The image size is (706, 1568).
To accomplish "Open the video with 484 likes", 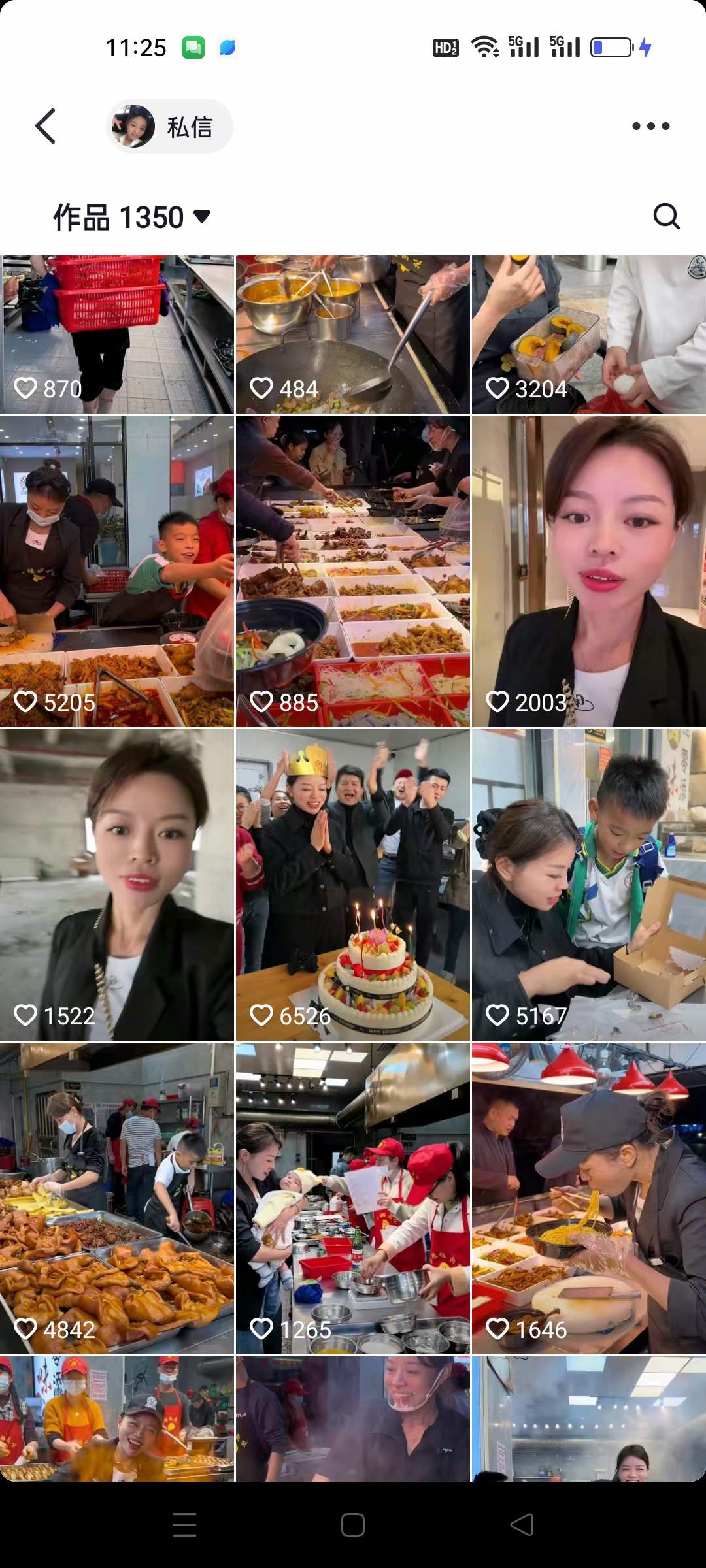I will pyautogui.click(x=353, y=335).
